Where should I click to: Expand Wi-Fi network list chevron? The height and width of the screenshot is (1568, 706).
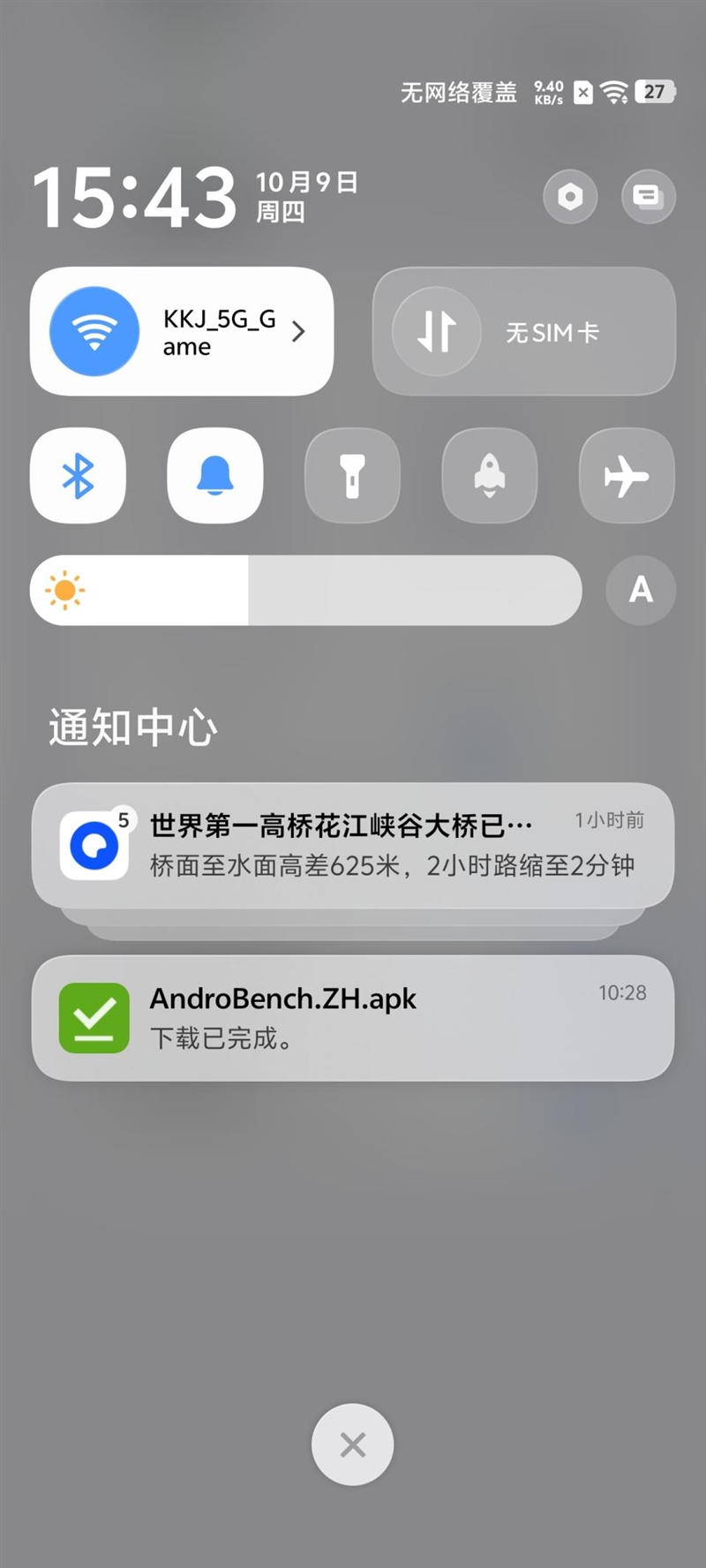[x=298, y=331]
